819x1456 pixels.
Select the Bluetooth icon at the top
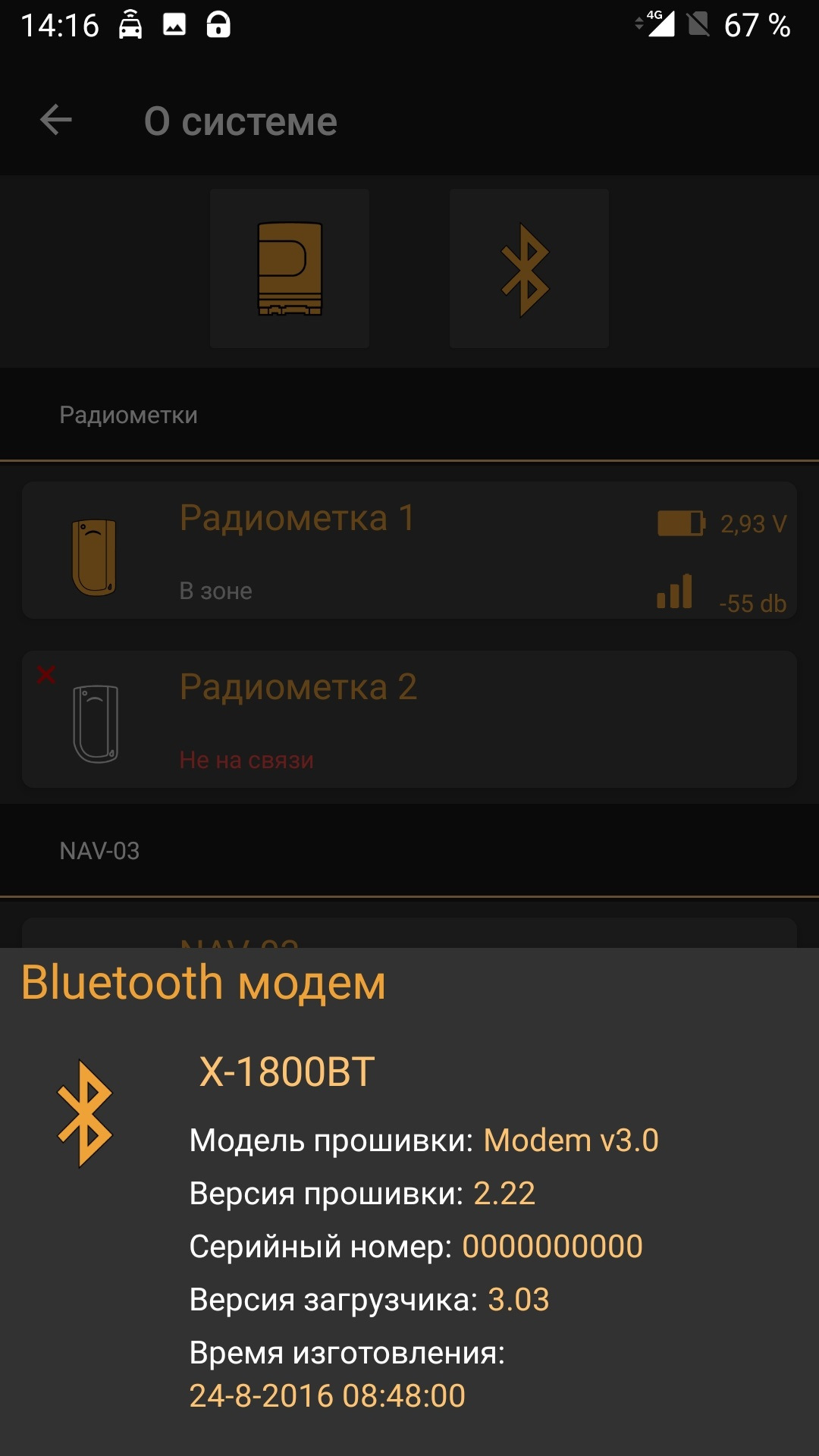(x=529, y=268)
